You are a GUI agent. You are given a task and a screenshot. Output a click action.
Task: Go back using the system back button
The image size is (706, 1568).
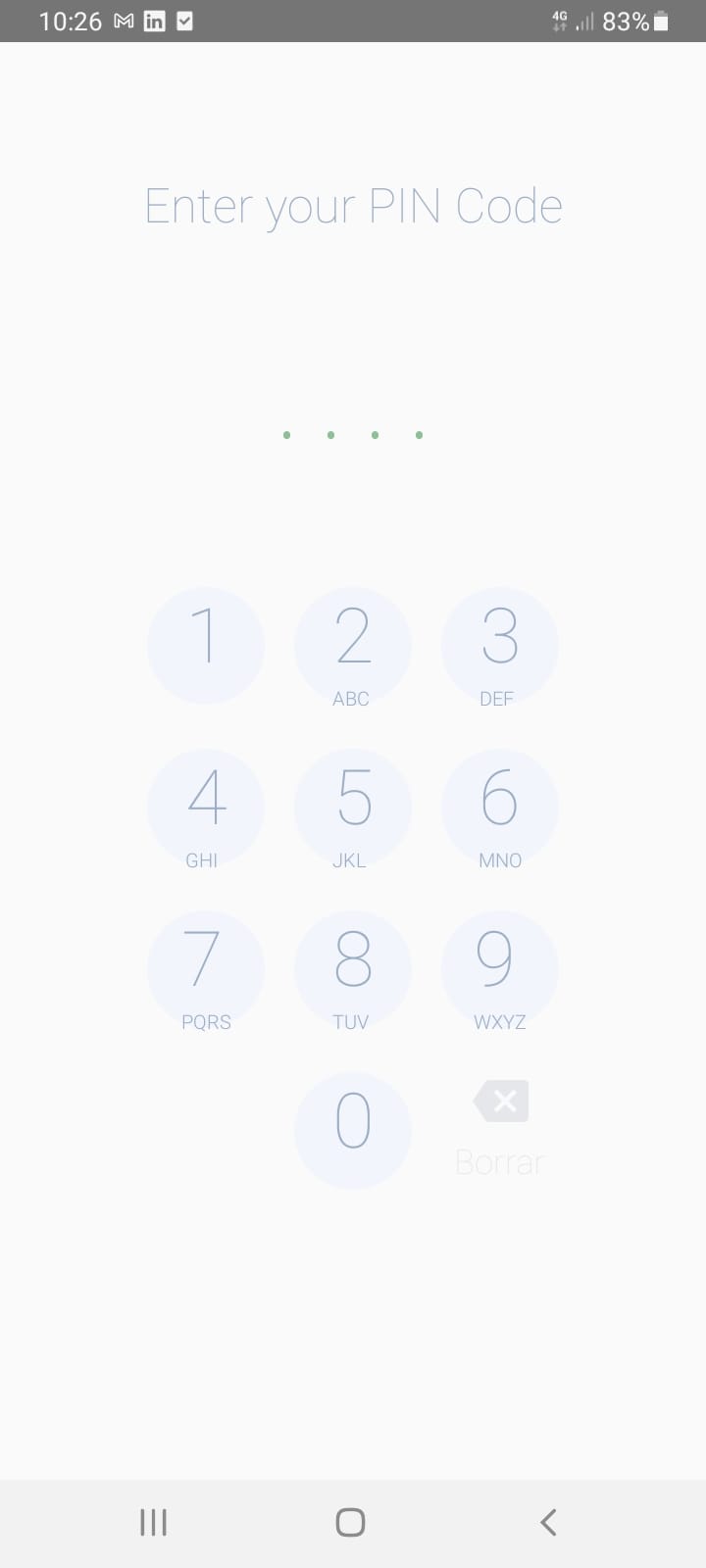(x=548, y=1522)
